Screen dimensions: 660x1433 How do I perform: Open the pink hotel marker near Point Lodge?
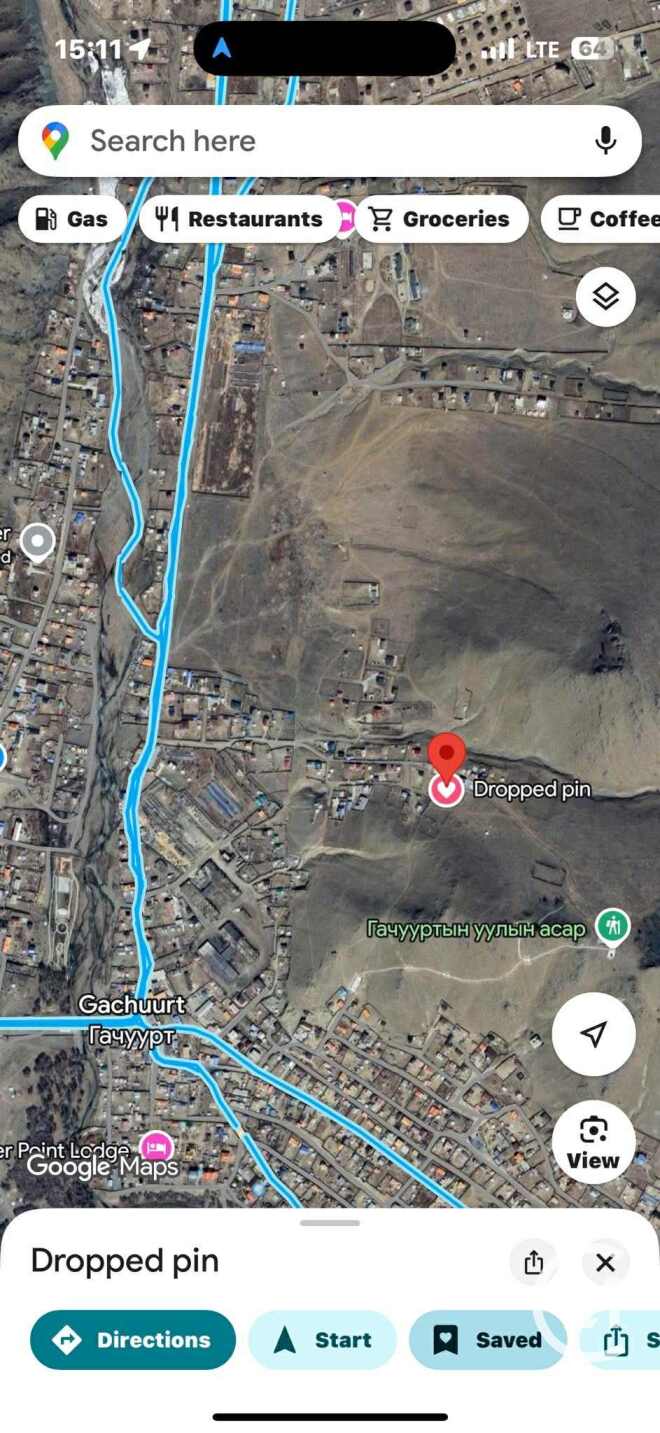click(x=156, y=1146)
